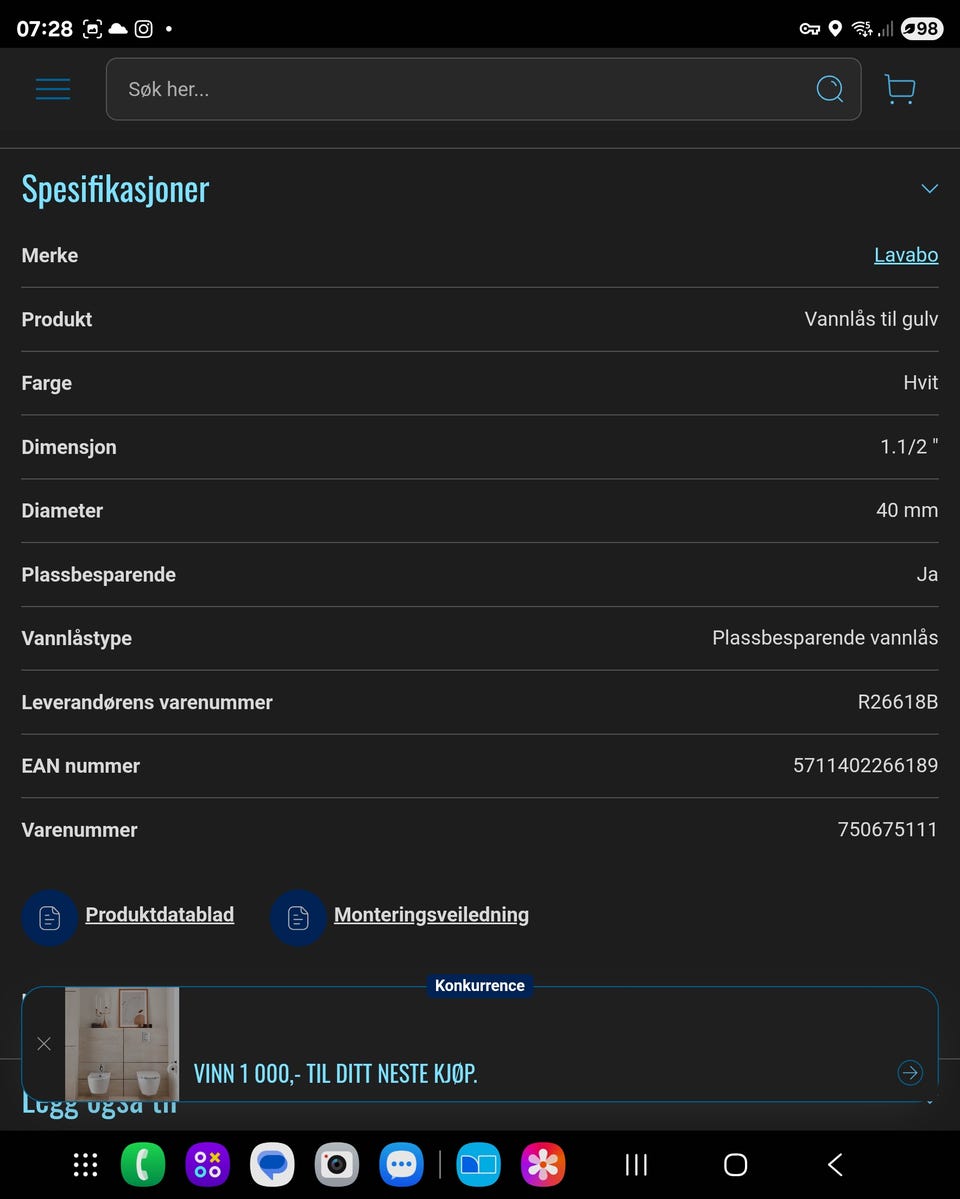This screenshot has height=1199, width=960.
Task: Open the shopping cart icon
Action: [899, 89]
